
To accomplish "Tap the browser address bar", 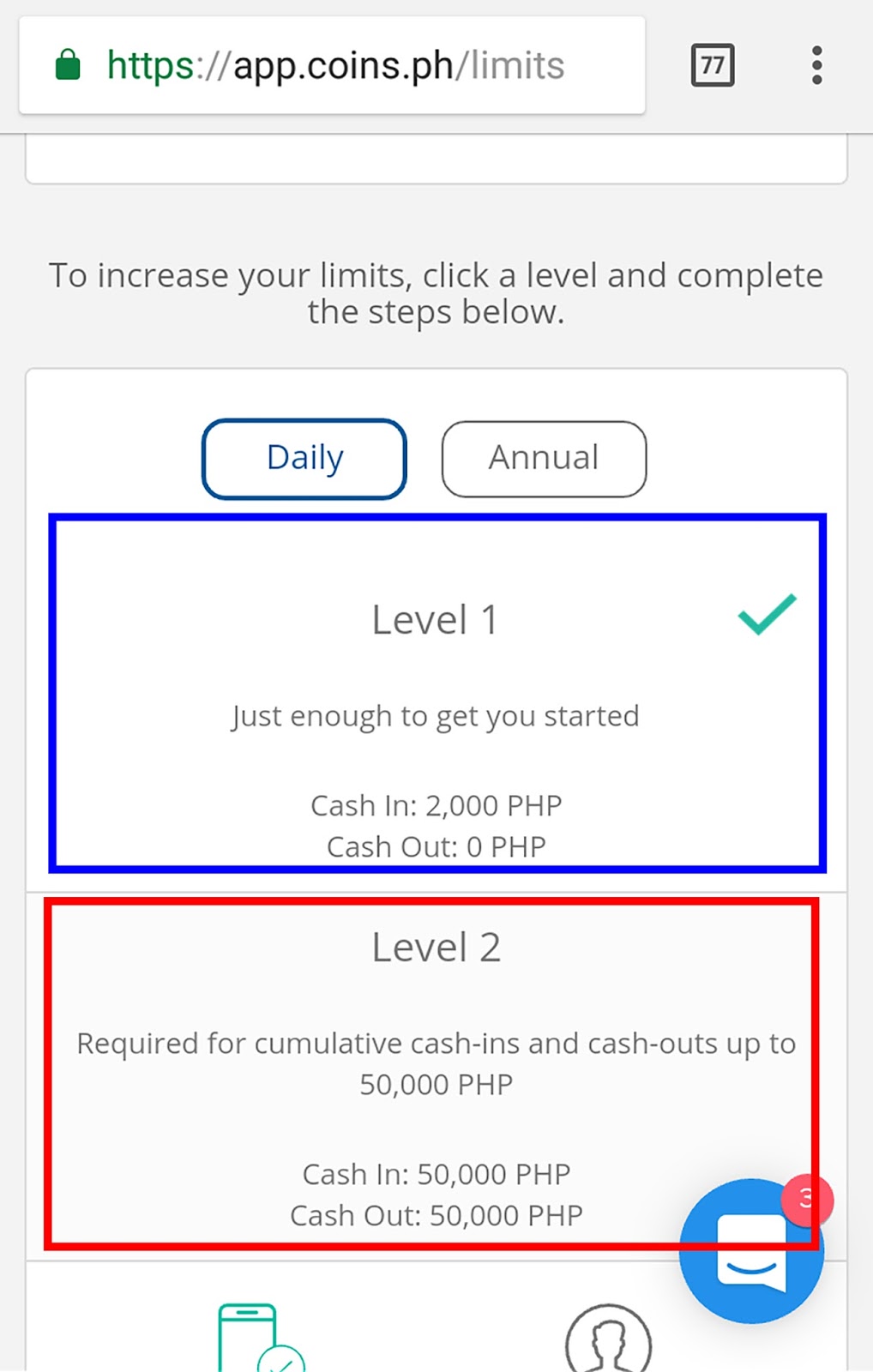I will (x=334, y=66).
